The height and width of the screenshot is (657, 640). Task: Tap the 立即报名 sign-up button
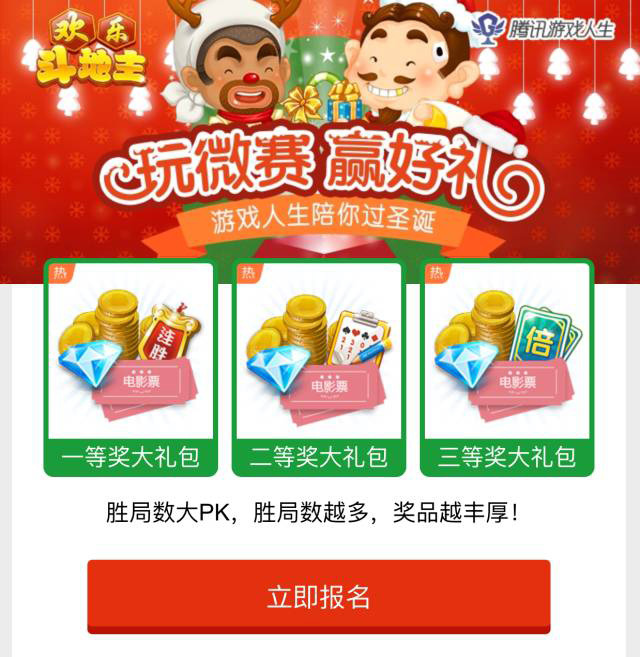tap(318, 596)
